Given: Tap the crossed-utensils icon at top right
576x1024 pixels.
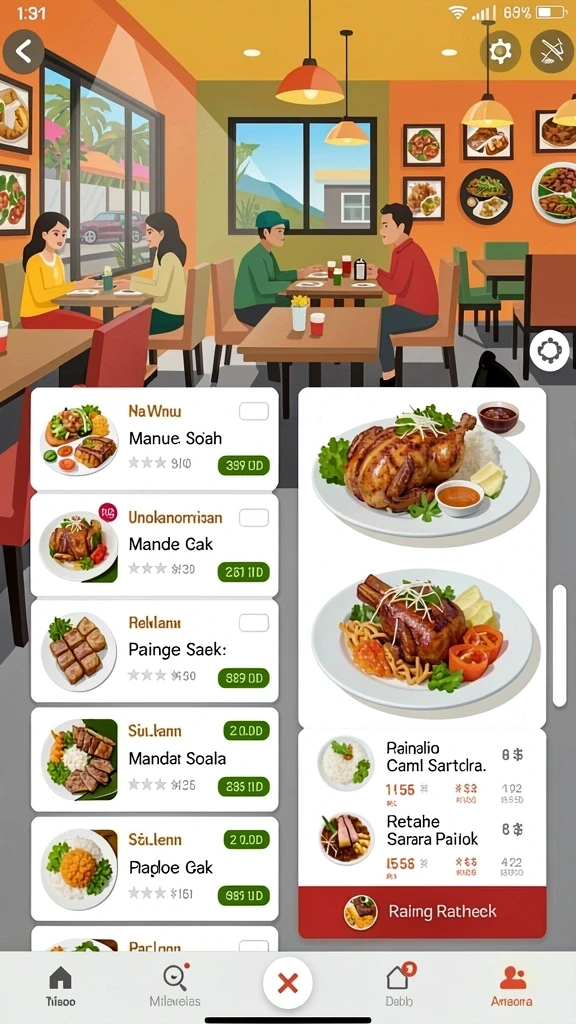Looking at the screenshot, I should (552, 51).
